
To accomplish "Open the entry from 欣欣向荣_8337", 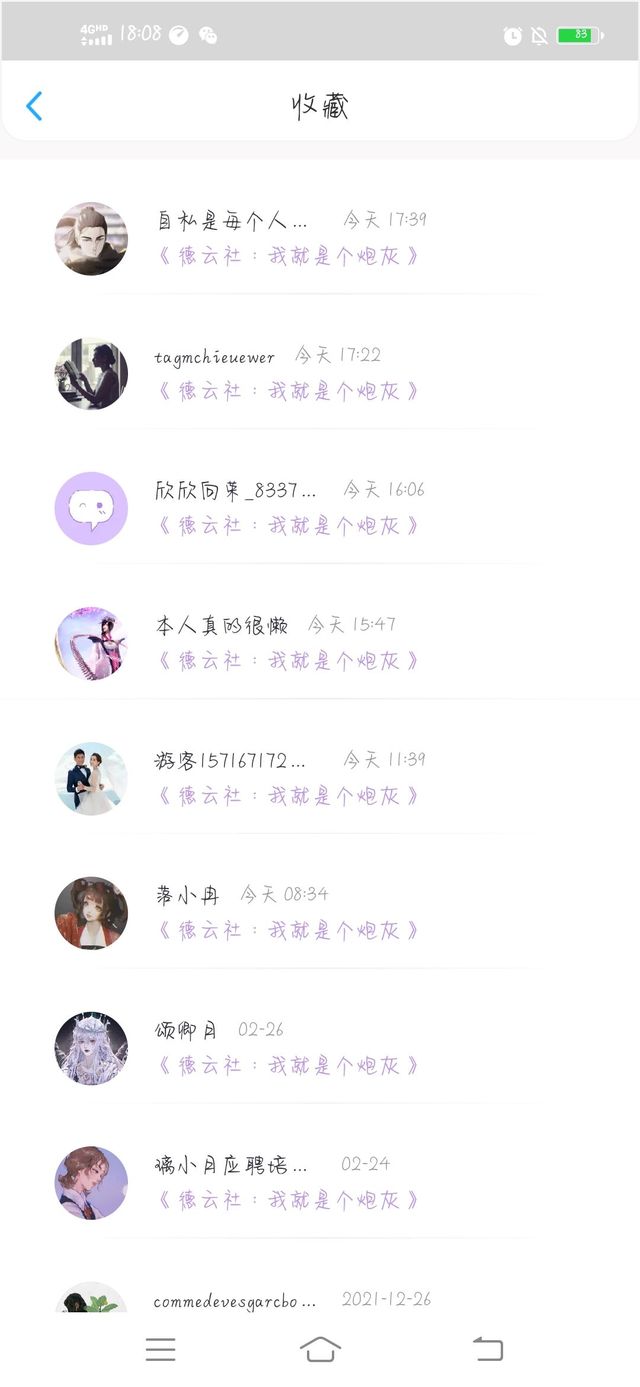I will tap(320, 508).
